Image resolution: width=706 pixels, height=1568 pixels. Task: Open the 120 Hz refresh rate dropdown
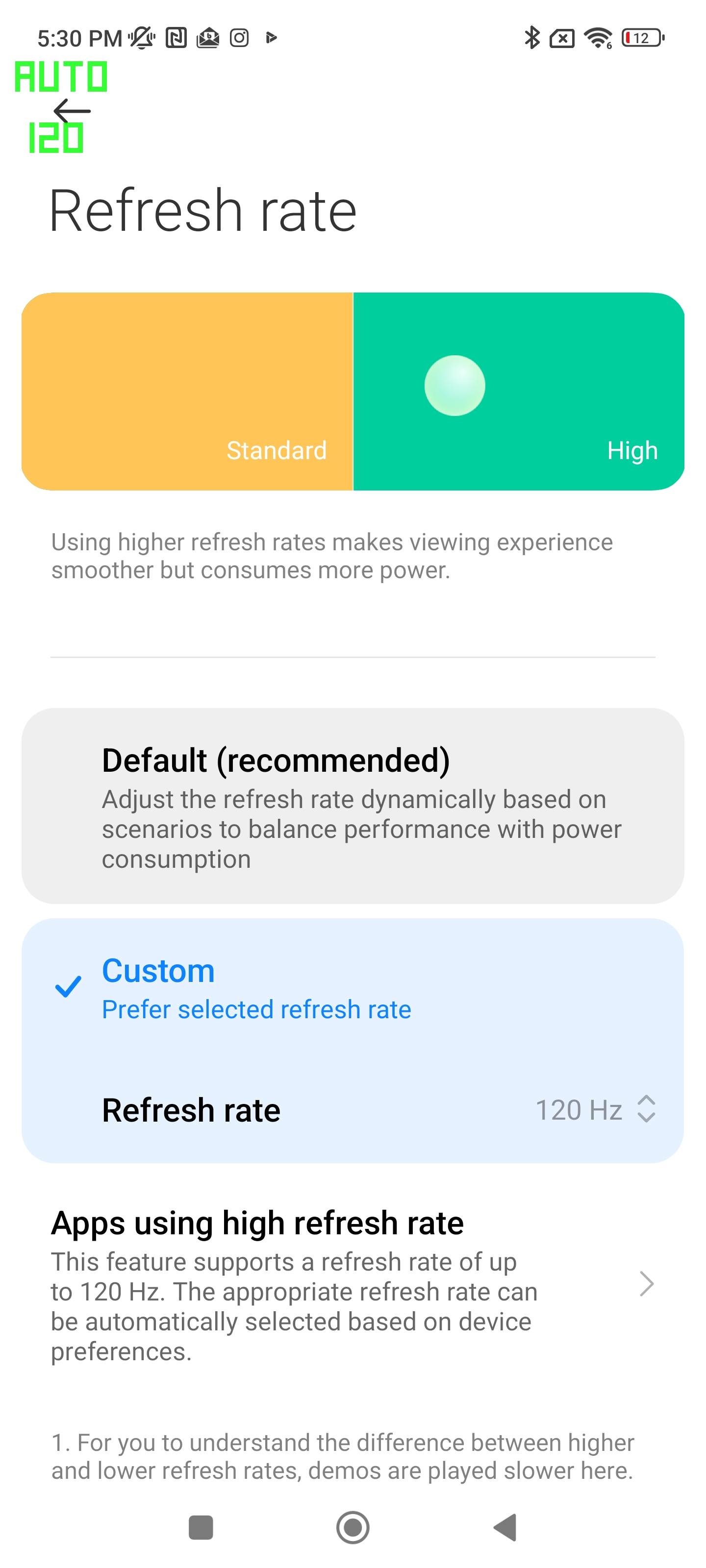pos(595,1109)
